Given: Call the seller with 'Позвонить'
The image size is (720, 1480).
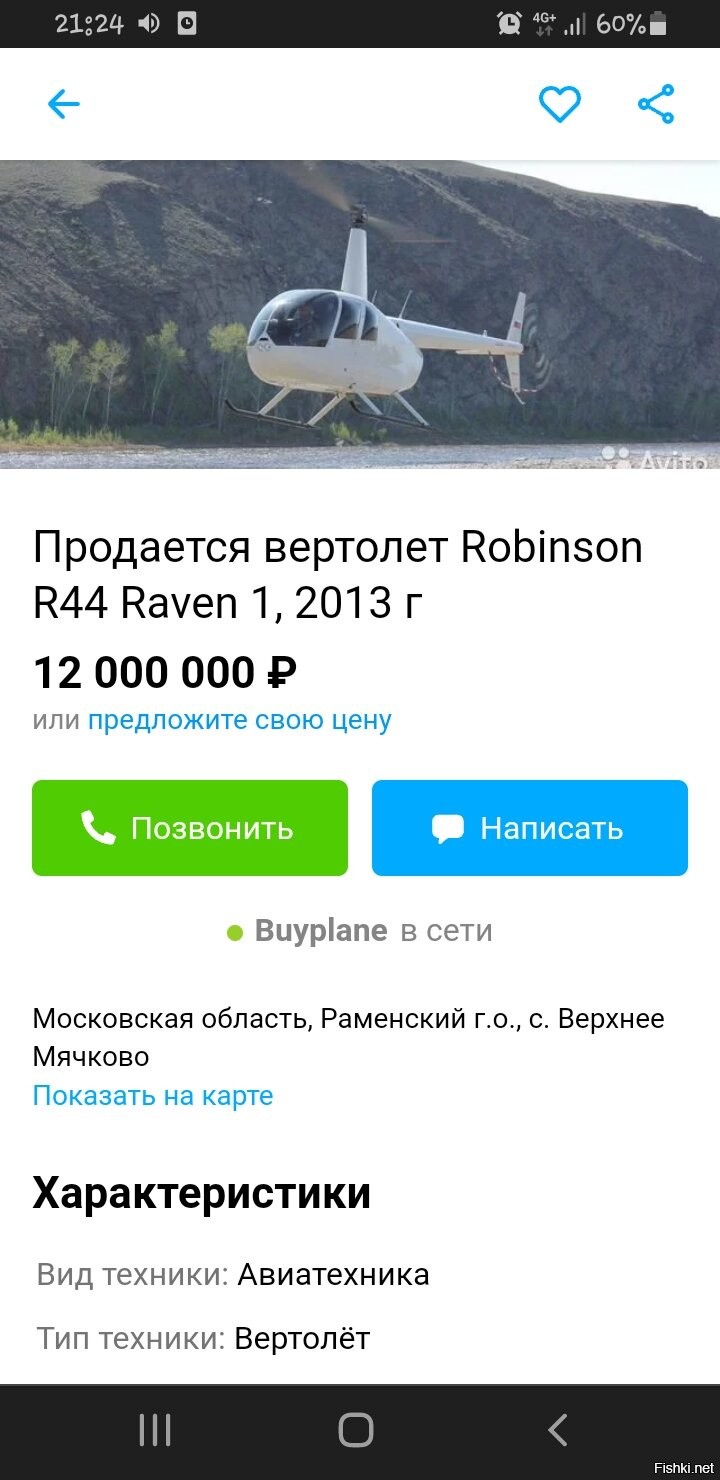Looking at the screenshot, I should (190, 828).
